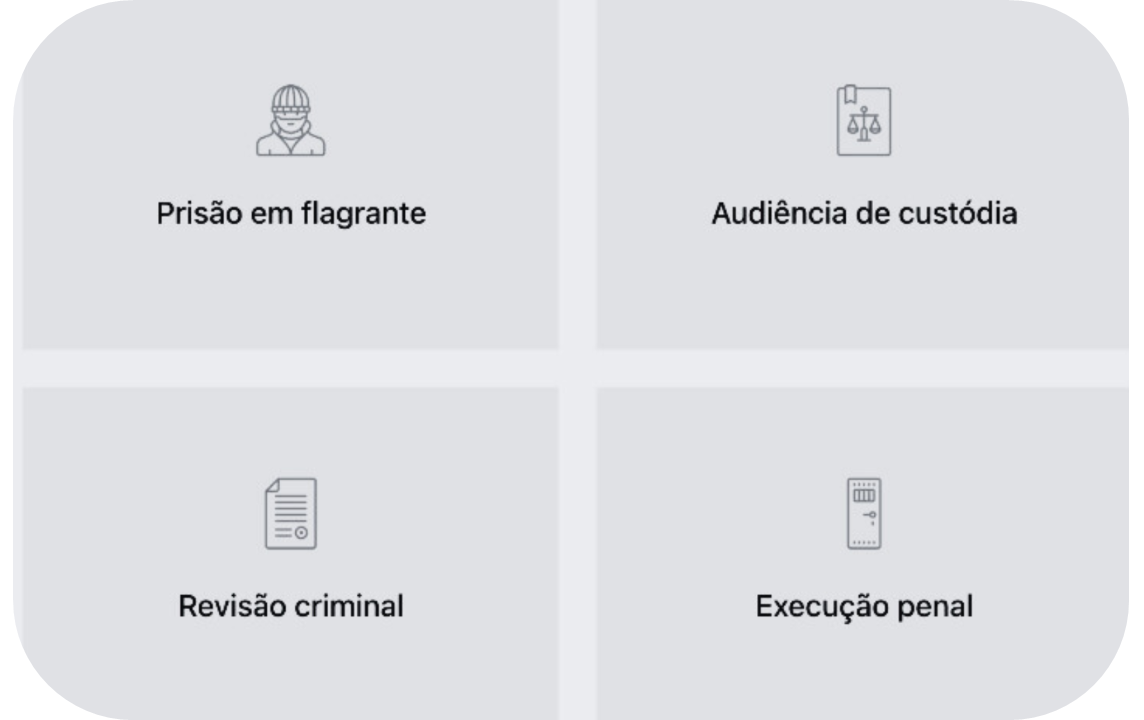Open the Prisão em flagrante card

point(290,175)
